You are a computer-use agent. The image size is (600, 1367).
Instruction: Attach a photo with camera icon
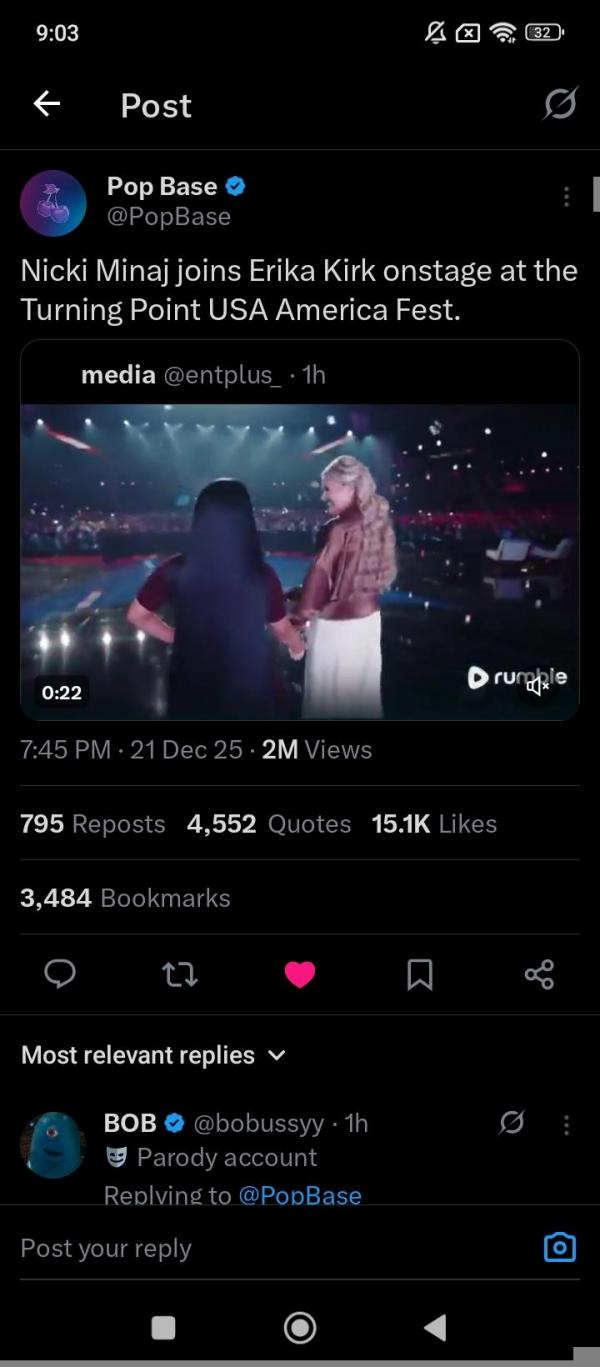(x=559, y=1247)
